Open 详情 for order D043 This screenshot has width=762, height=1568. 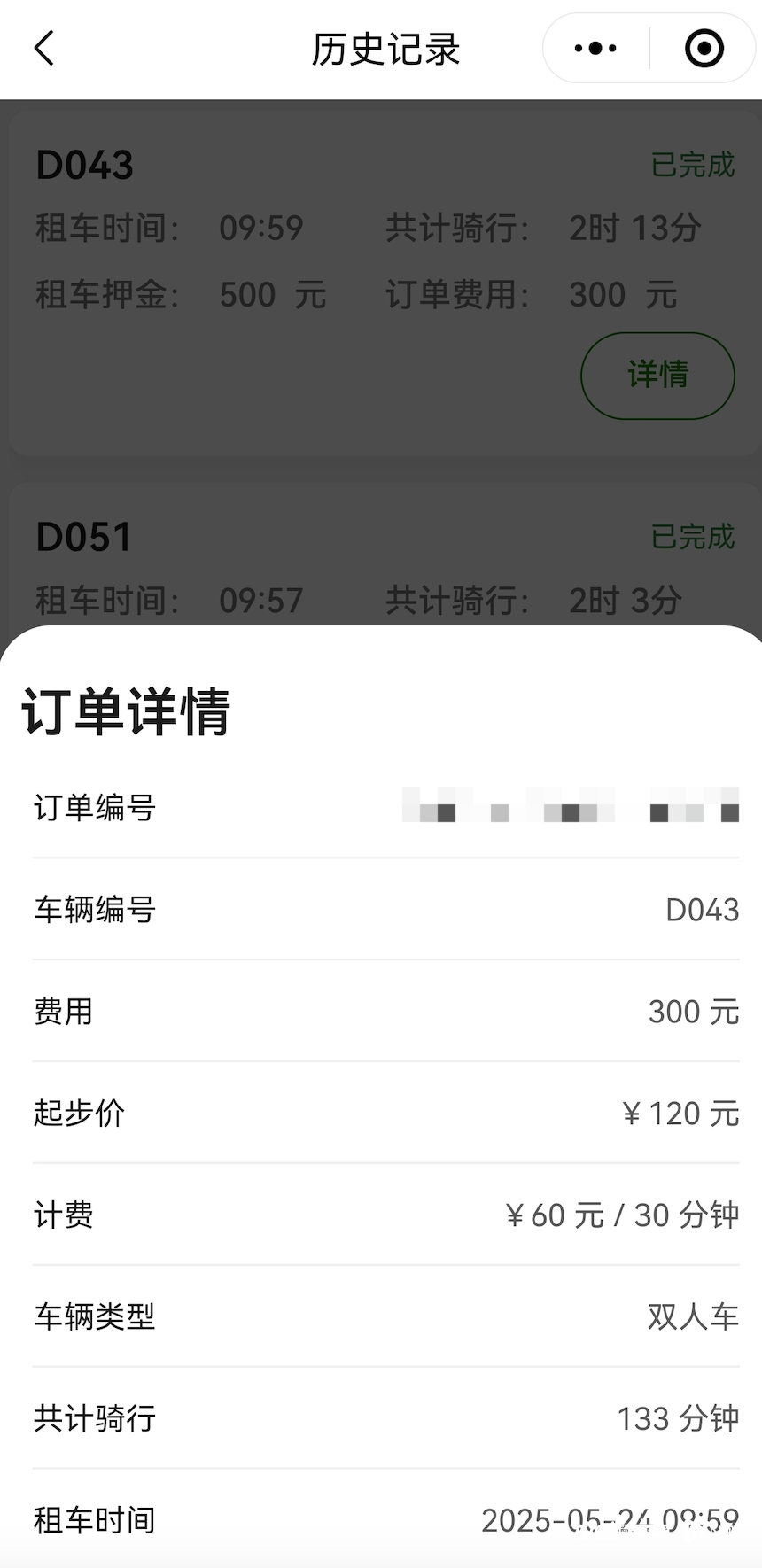657,375
